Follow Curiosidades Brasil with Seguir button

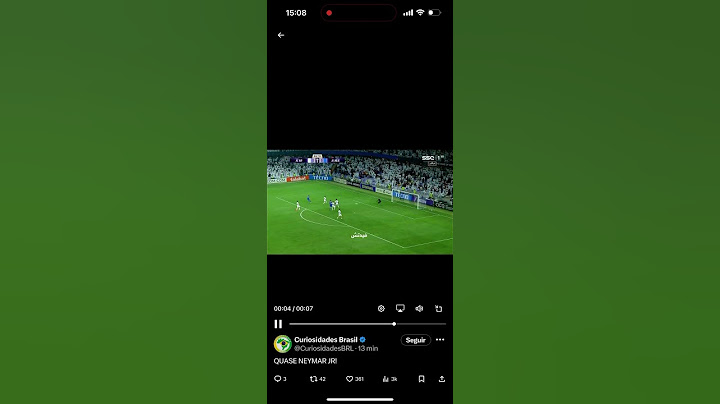coord(415,340)
